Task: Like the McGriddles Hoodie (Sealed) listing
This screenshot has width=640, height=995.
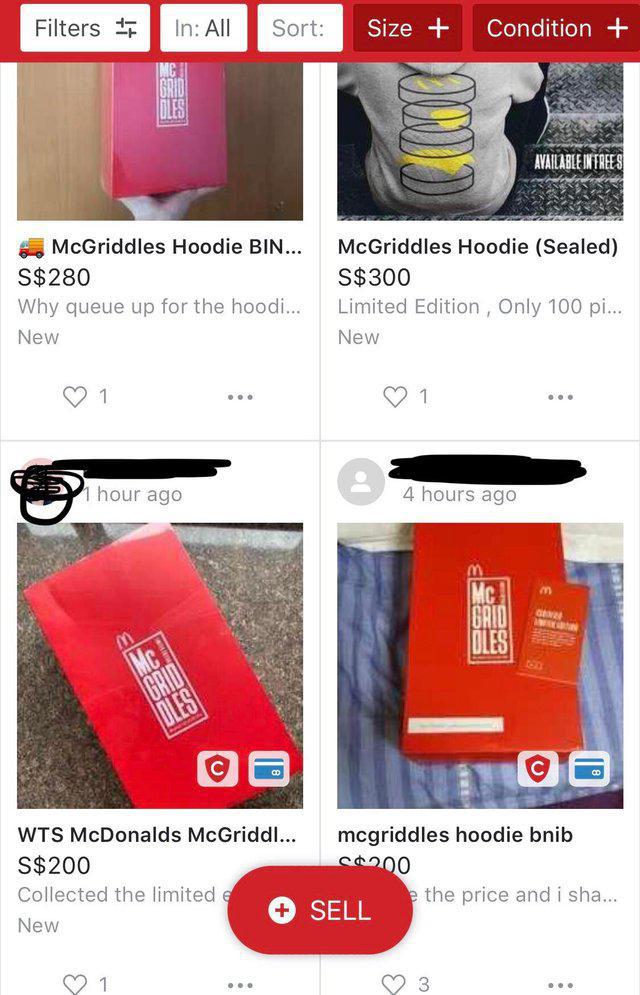Action: pyautogui.click(x=396, y=397)
